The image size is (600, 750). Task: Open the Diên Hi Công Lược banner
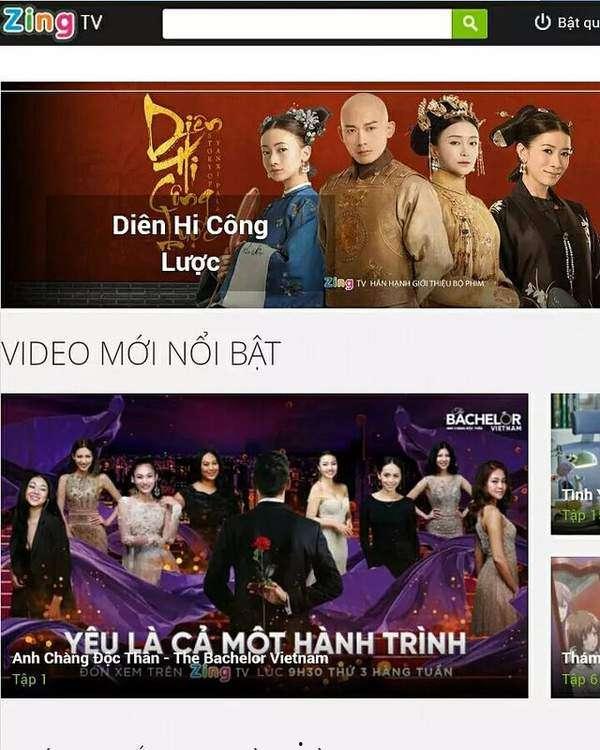coord(300,195)
